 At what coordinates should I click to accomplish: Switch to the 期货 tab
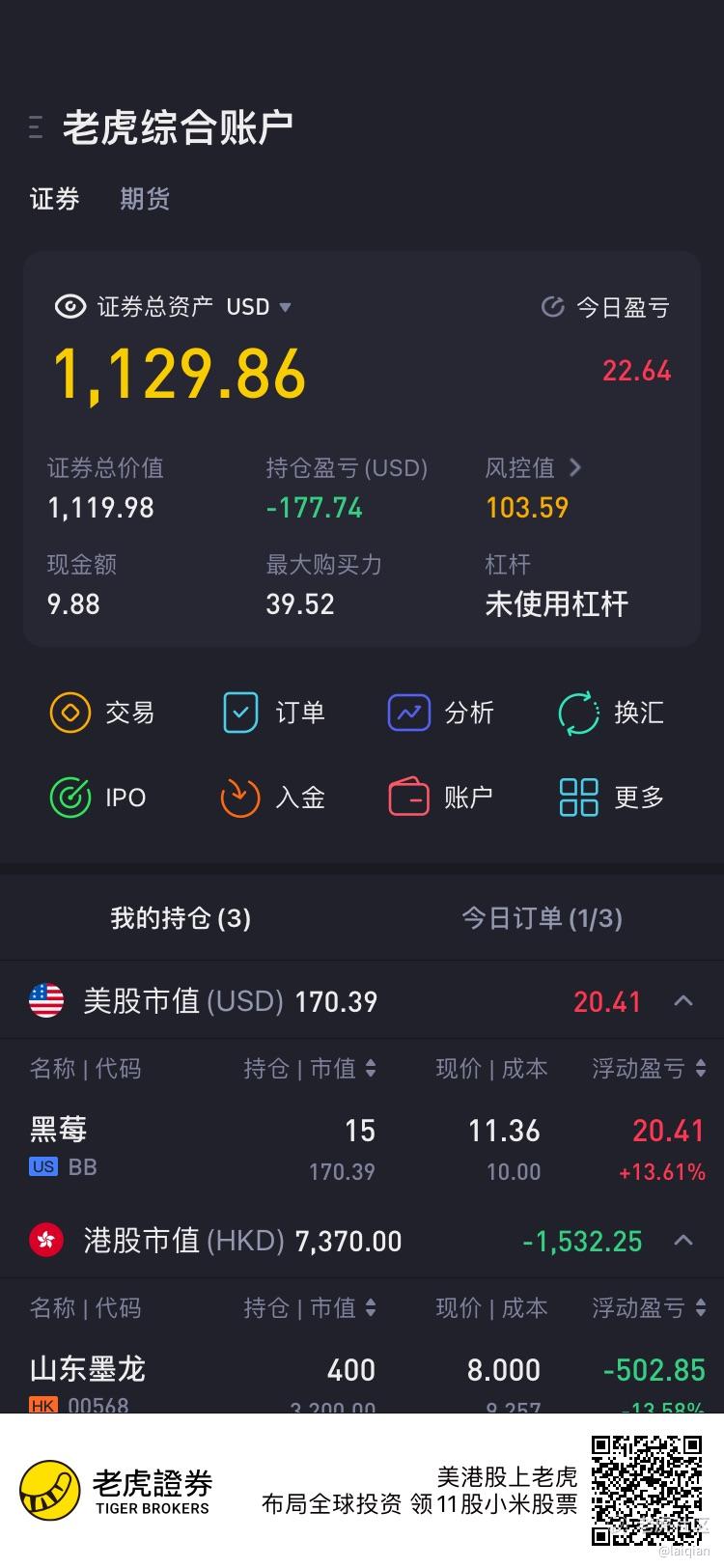145,199
